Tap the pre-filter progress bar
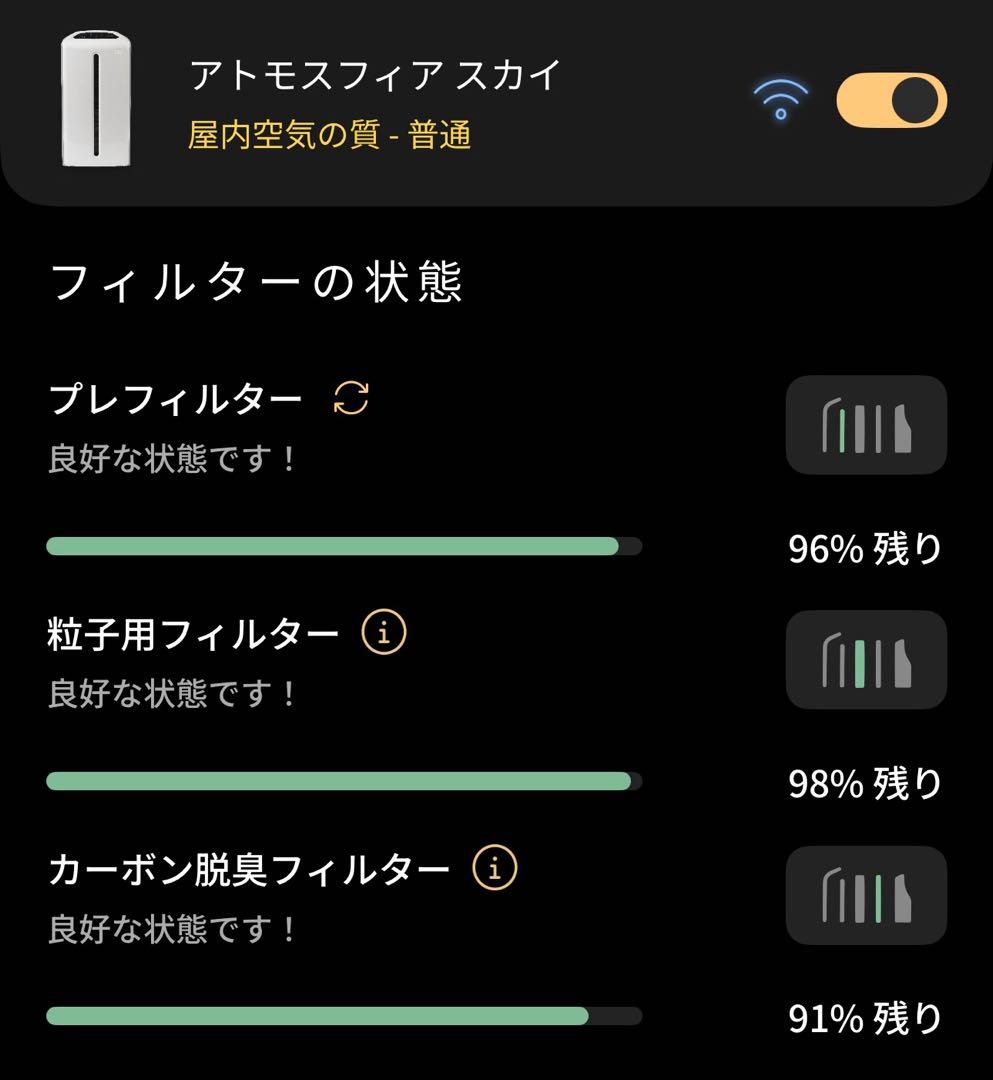This screenshot has width=993, height=1080. click(x=340, y=544)
